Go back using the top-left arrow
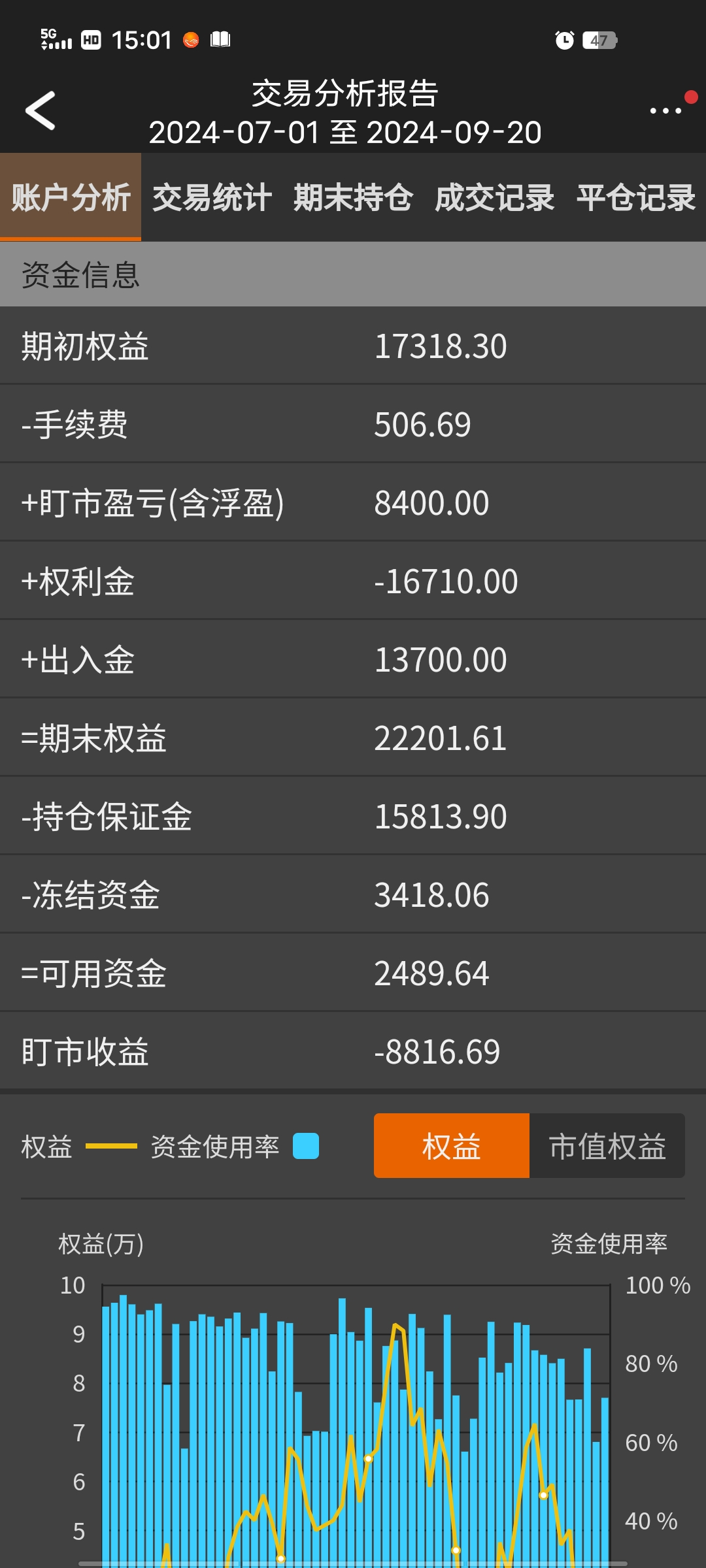Viewport: 706px width, 1568px height. 41,110
